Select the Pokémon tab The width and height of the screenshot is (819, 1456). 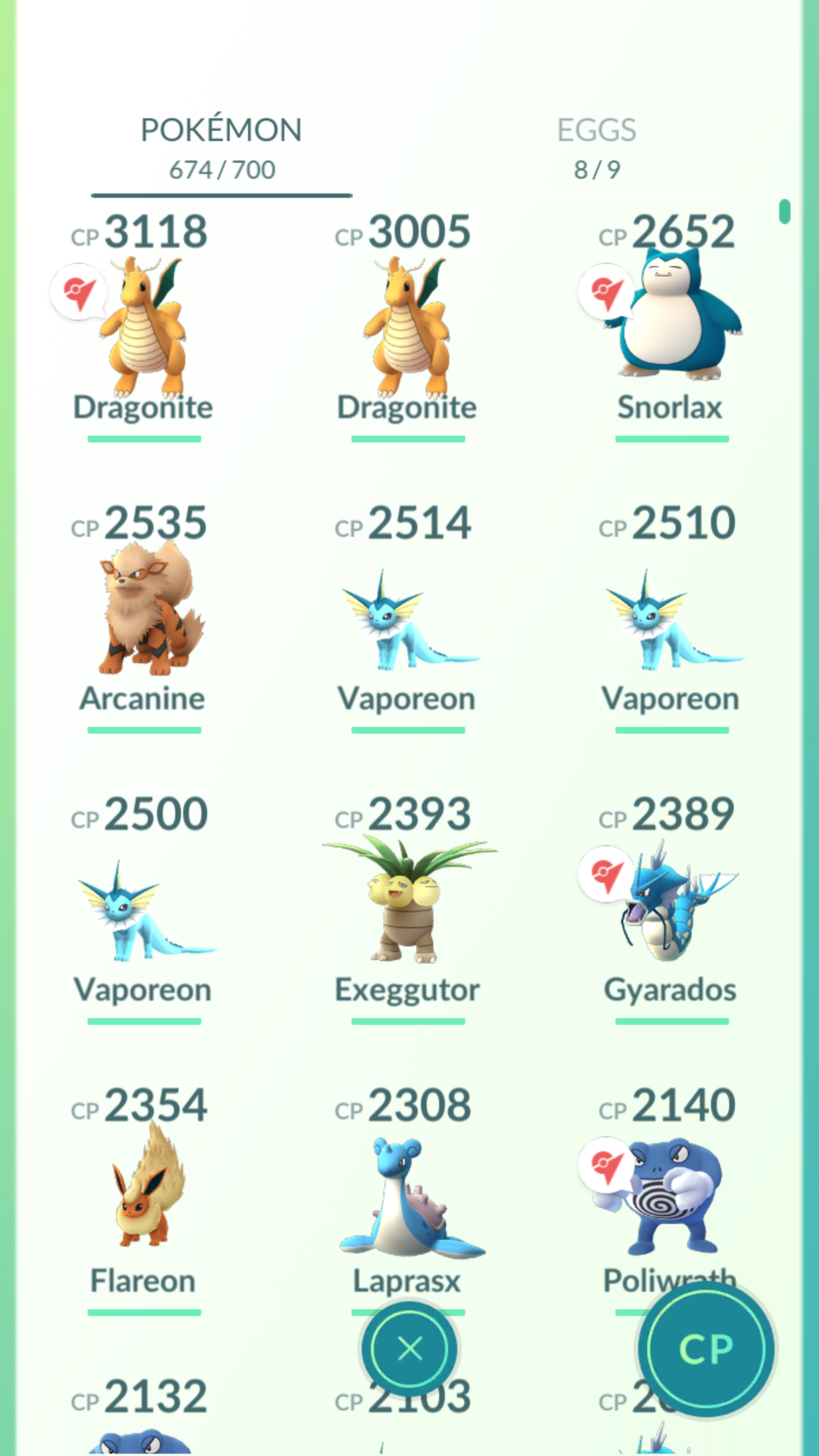221,148
